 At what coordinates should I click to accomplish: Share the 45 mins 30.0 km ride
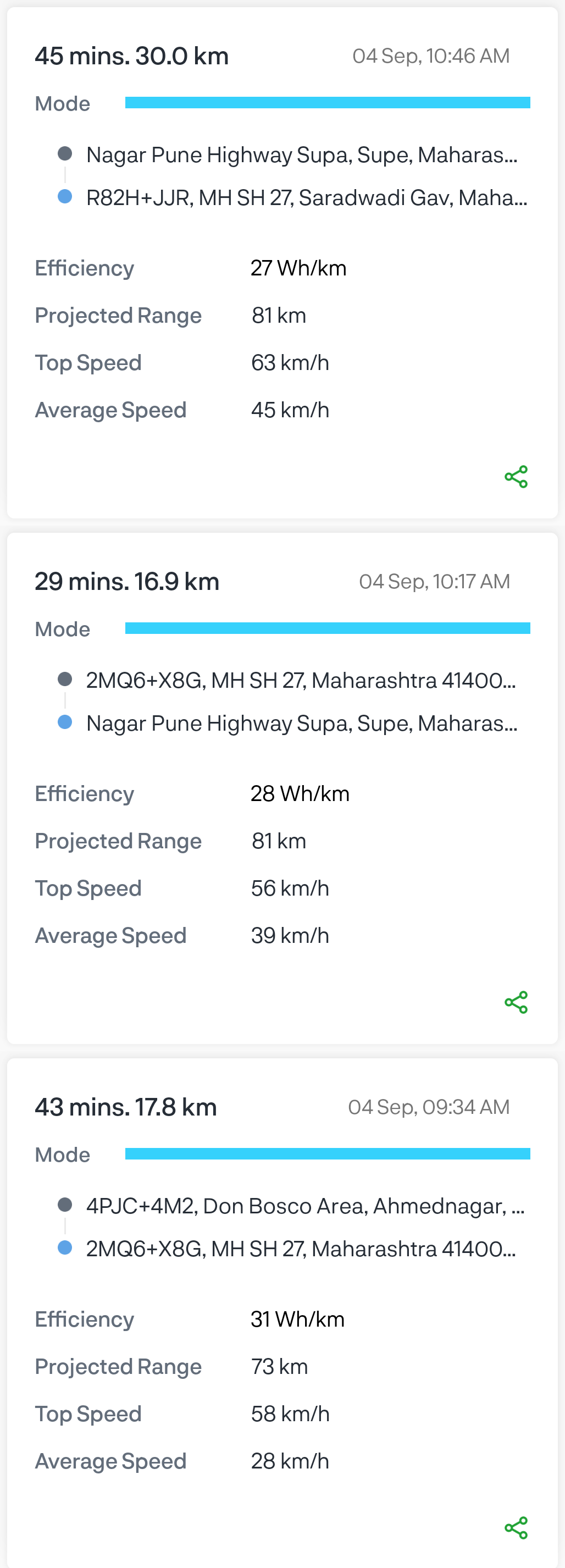click(x=516, y=477)
